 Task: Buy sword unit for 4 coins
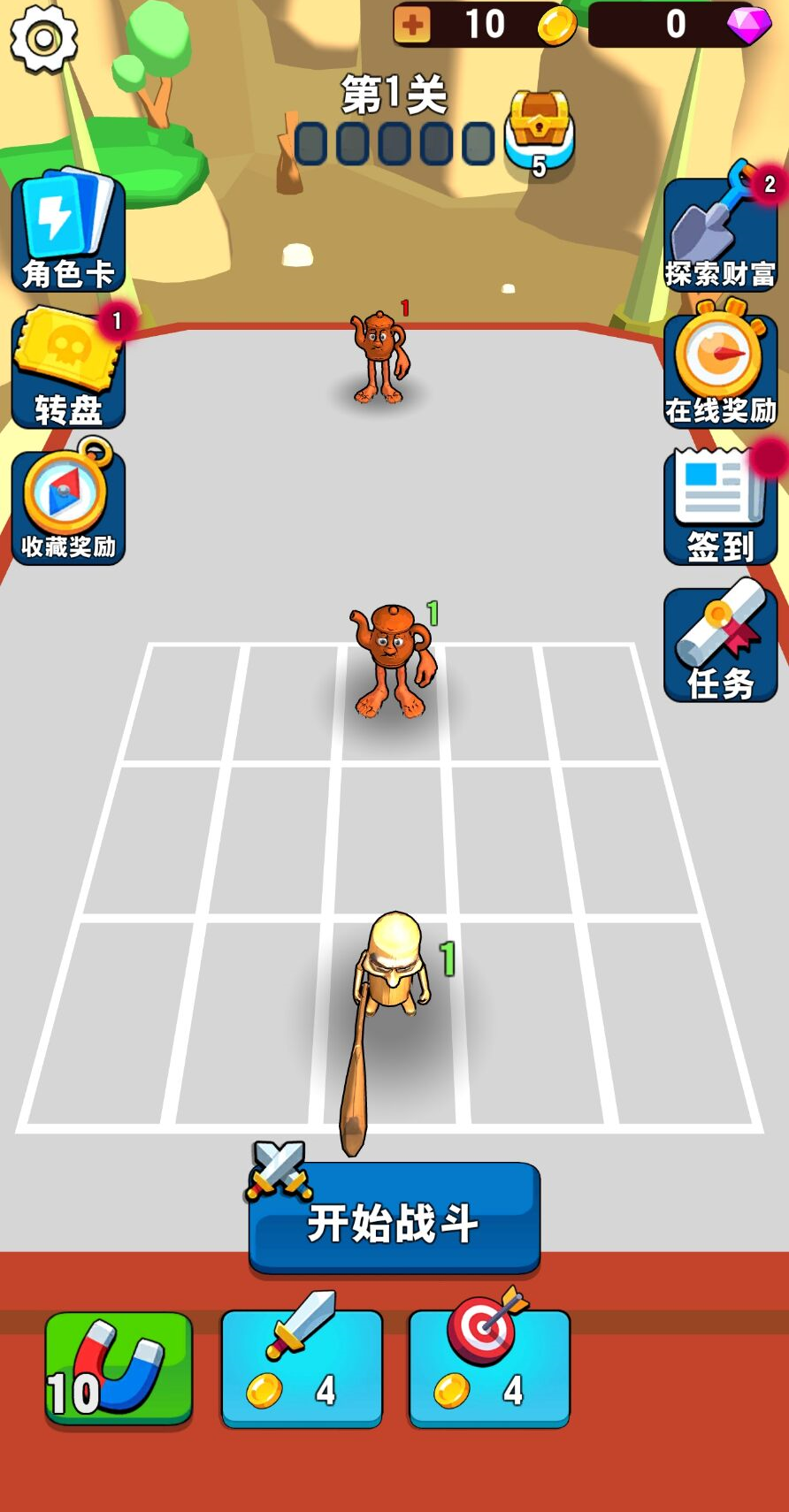click(x=301, y=1368)
